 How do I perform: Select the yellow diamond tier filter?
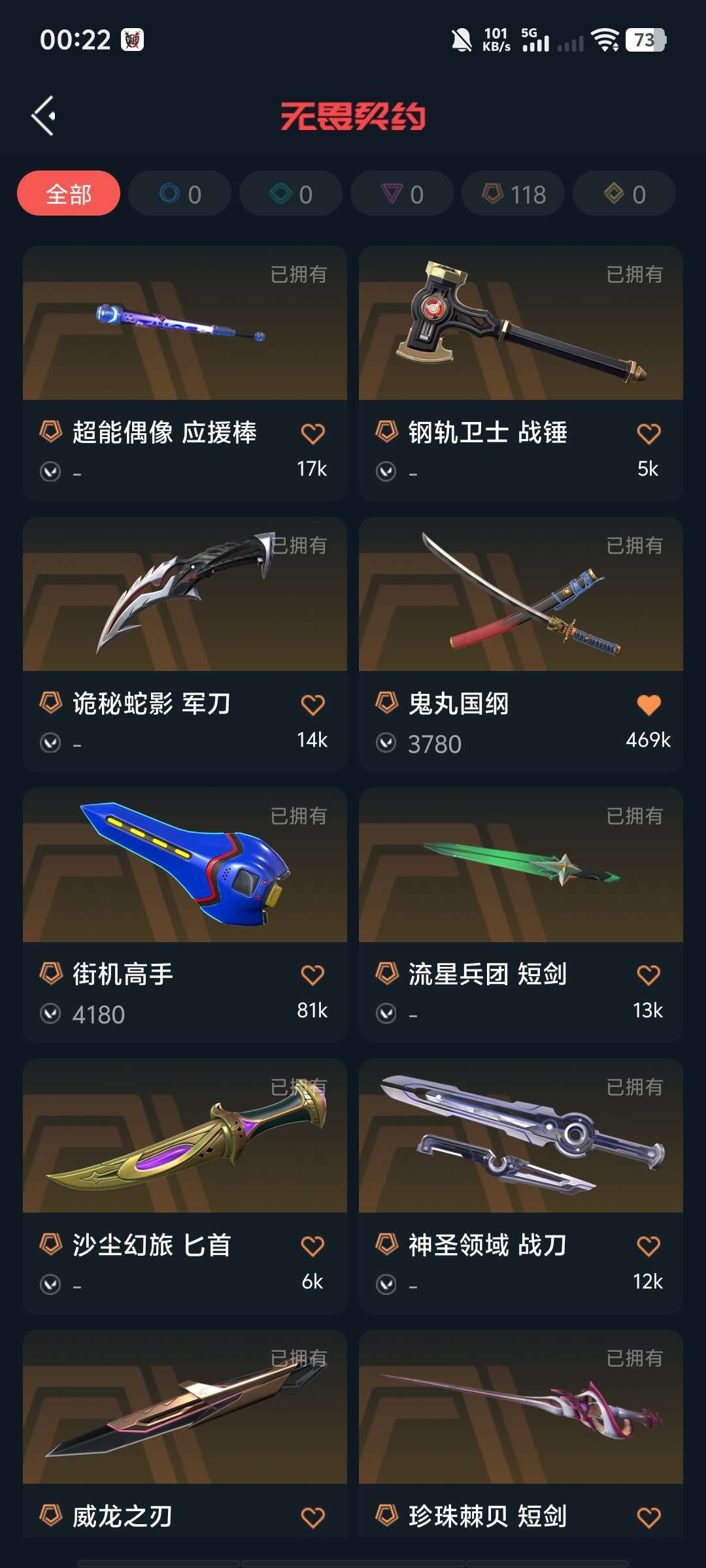[x=624, y=193]
